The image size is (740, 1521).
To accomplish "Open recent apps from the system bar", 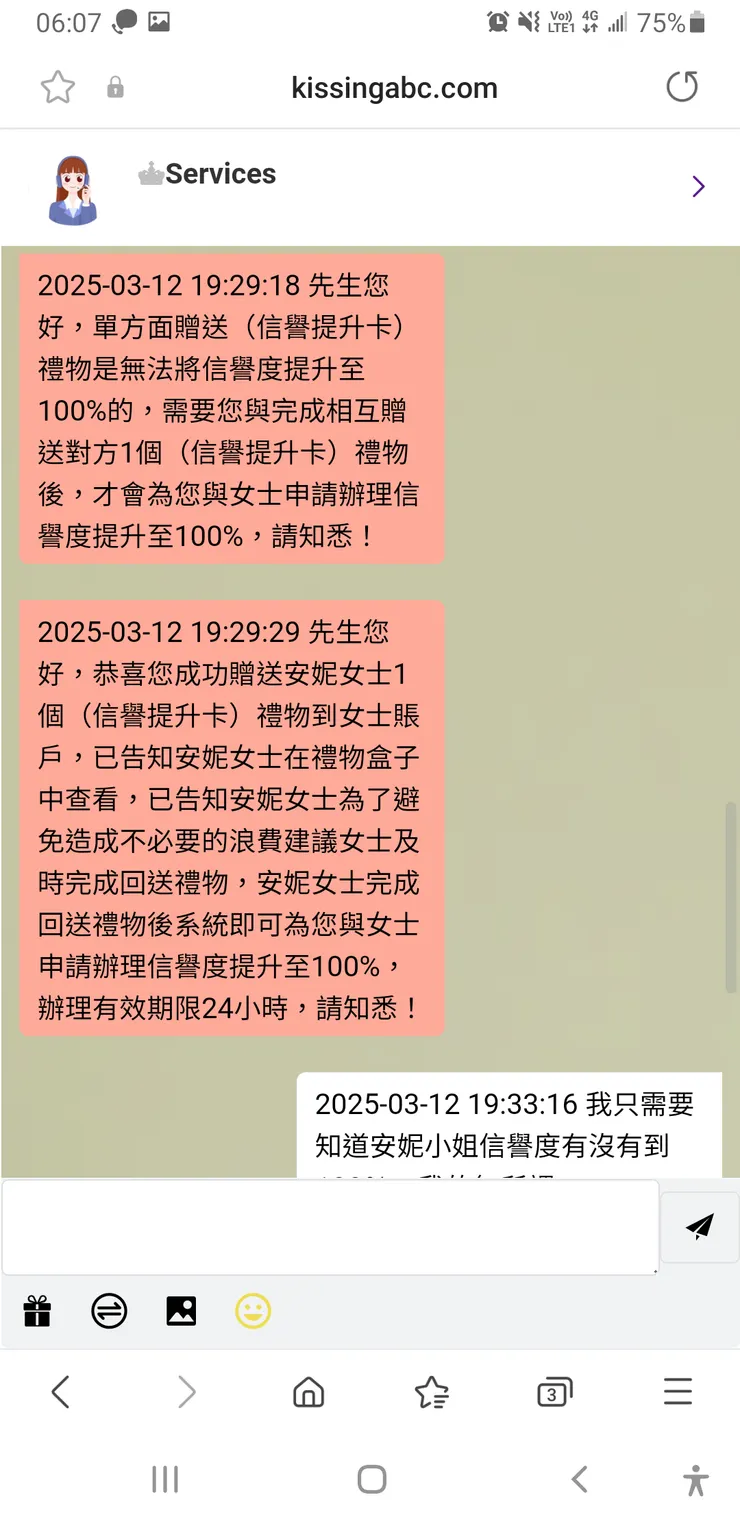I will coord(165,1479).
